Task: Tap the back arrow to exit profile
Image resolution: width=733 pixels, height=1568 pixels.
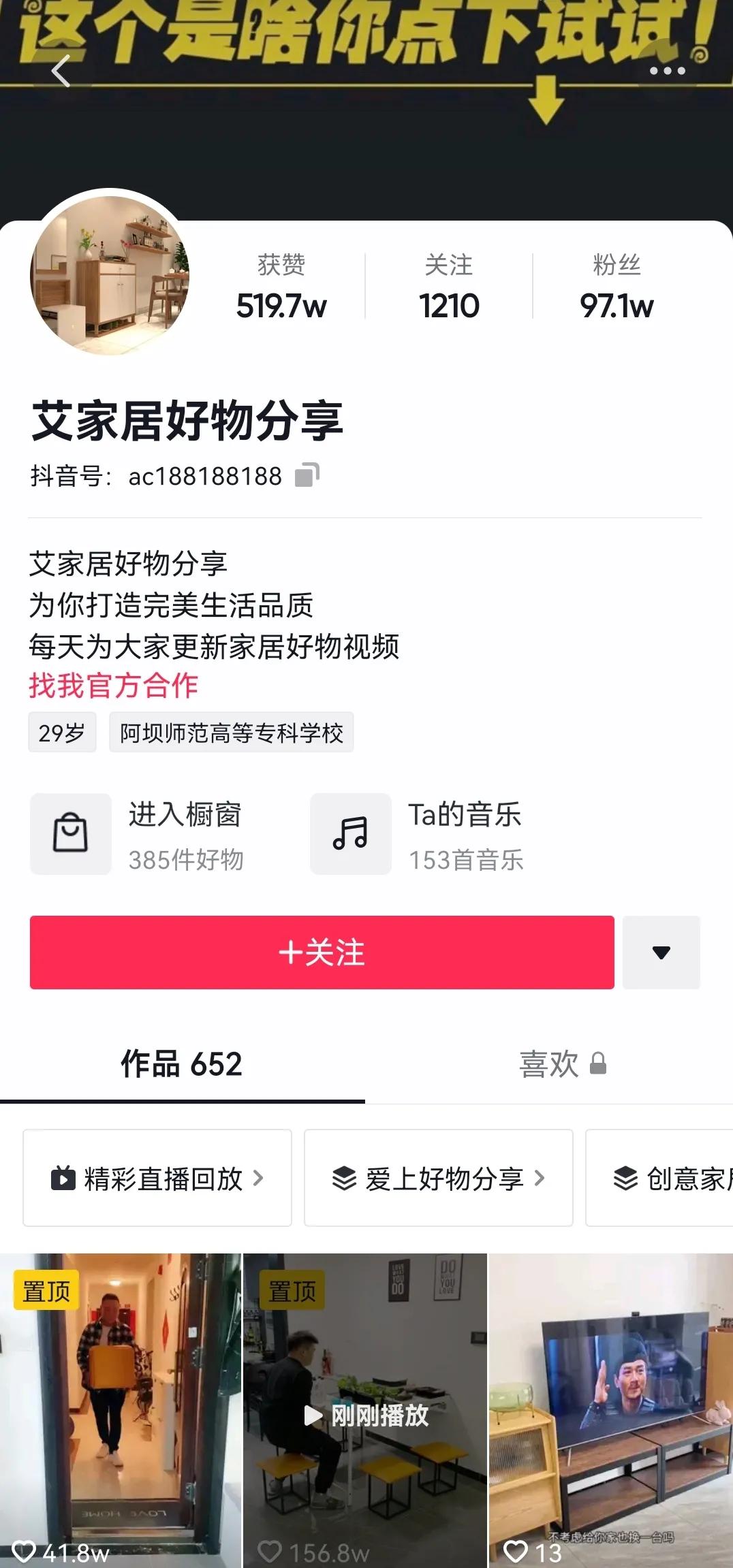Action: click(61, 71)
